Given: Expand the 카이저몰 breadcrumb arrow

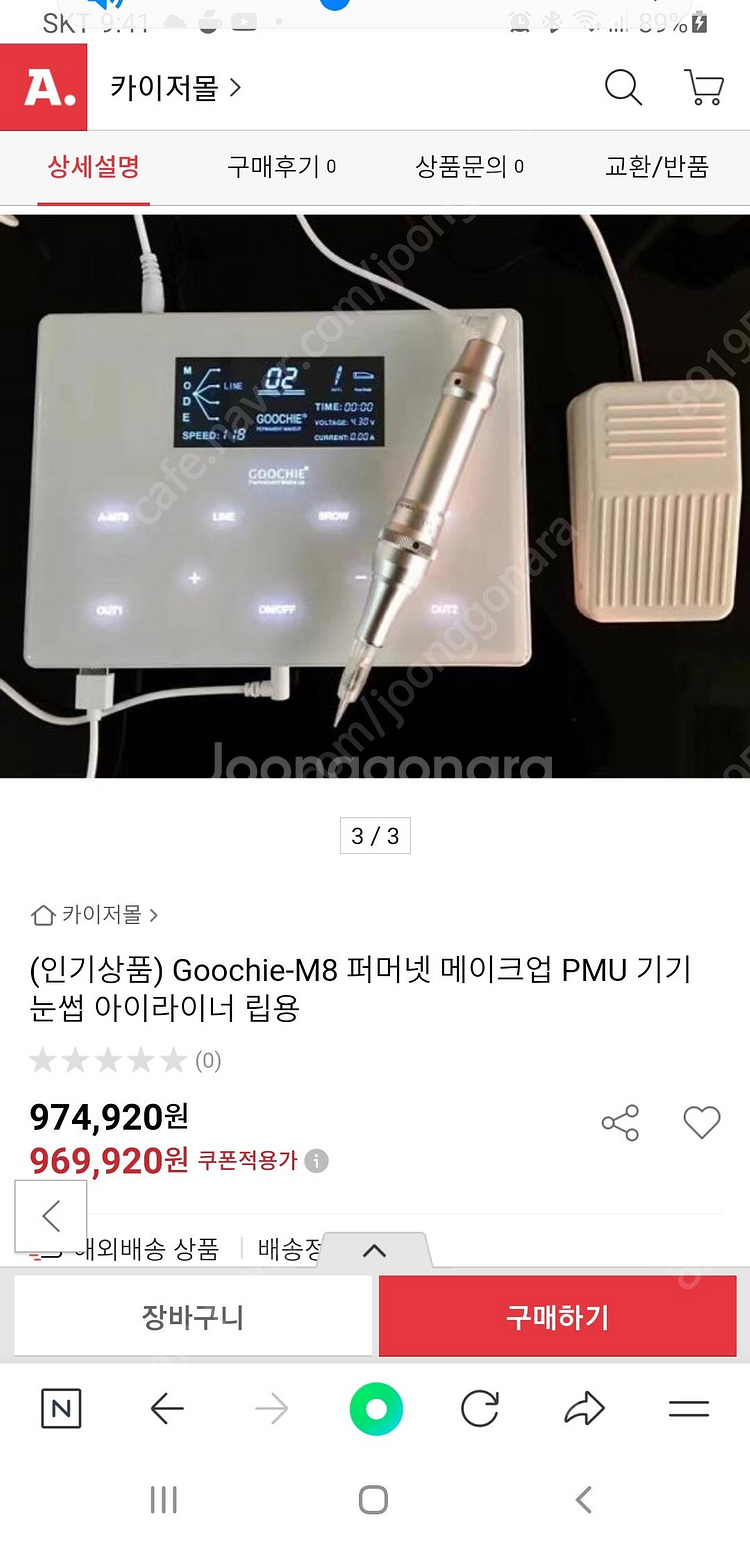Looking at the screenshot, I should click(155, 914).
